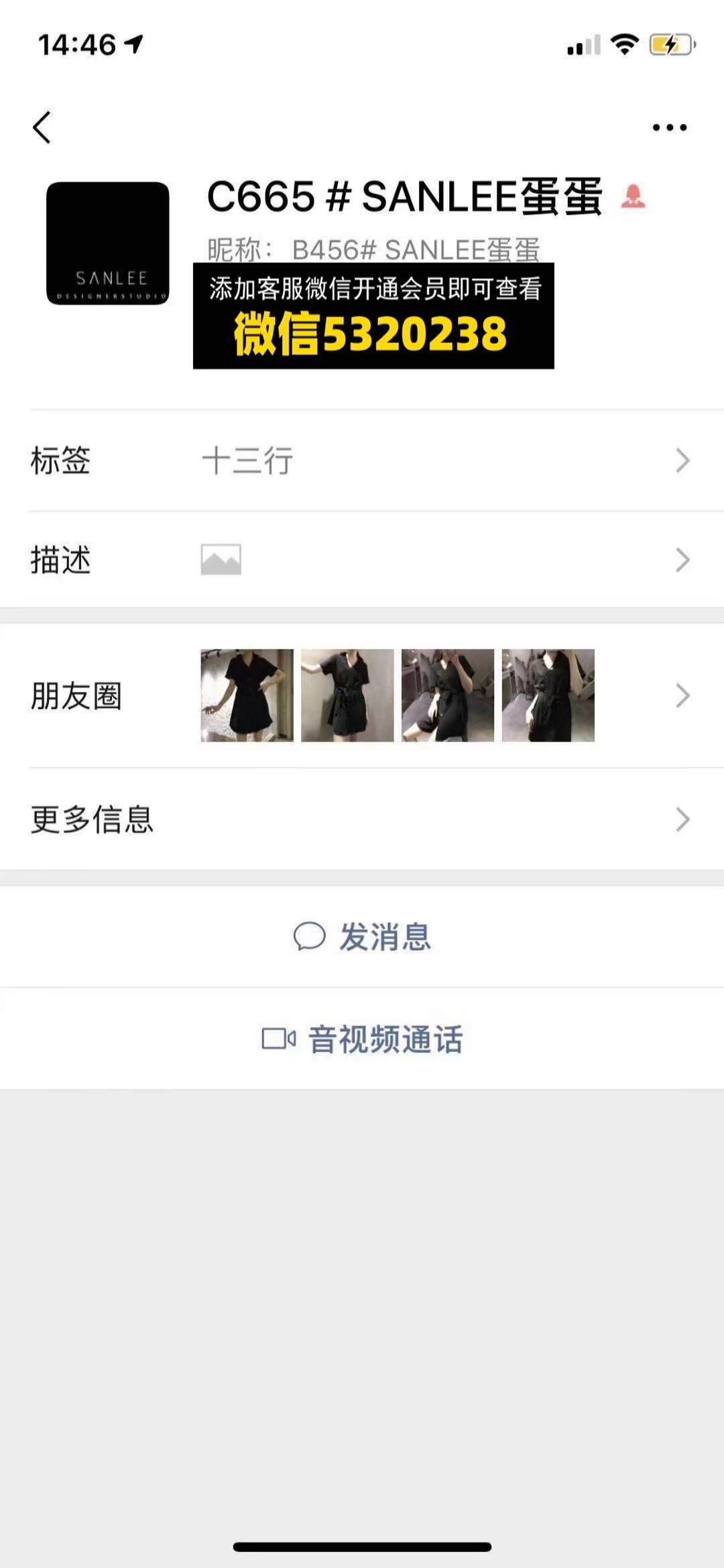
Task: Start a call with 音视频通话
Action: pos(362,1039)
